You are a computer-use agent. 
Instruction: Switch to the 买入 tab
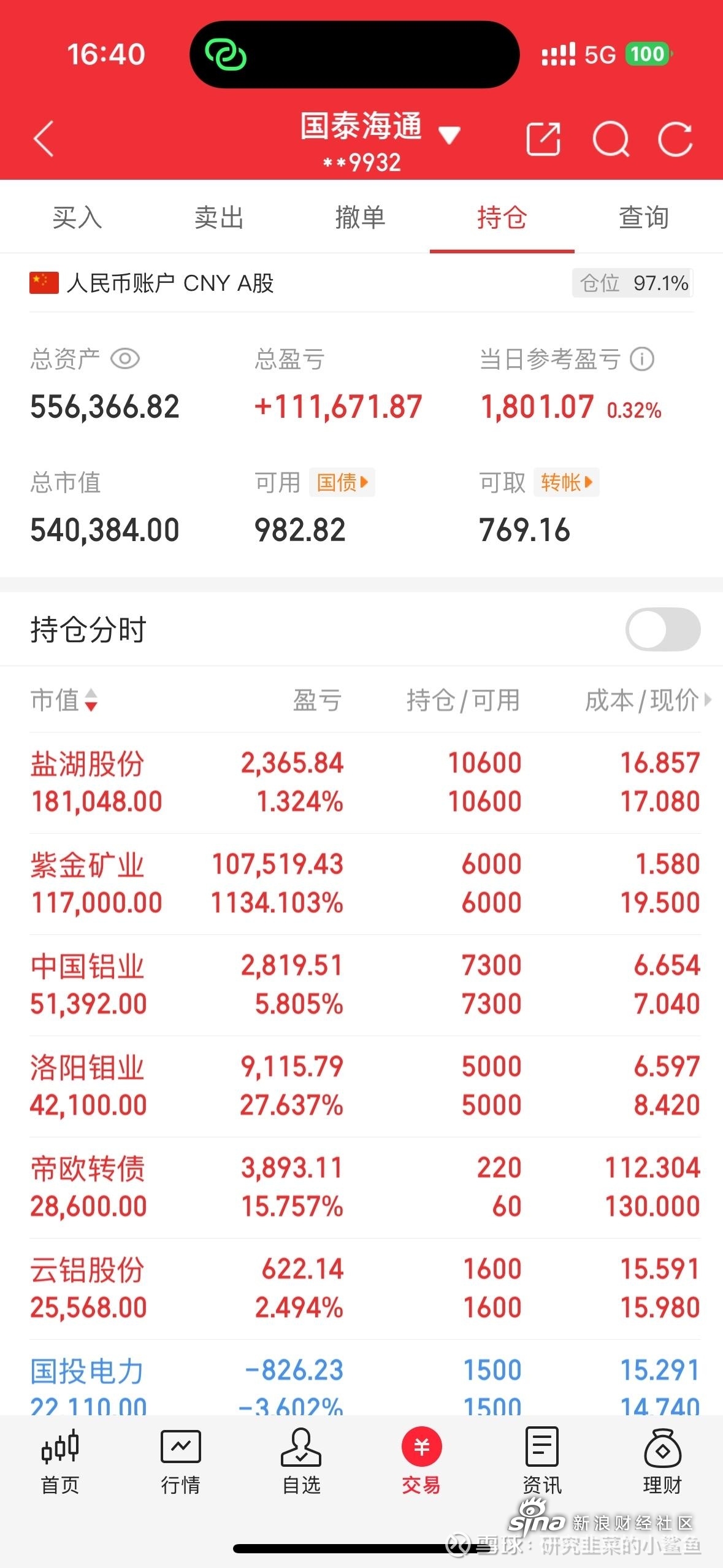(77, 218)
